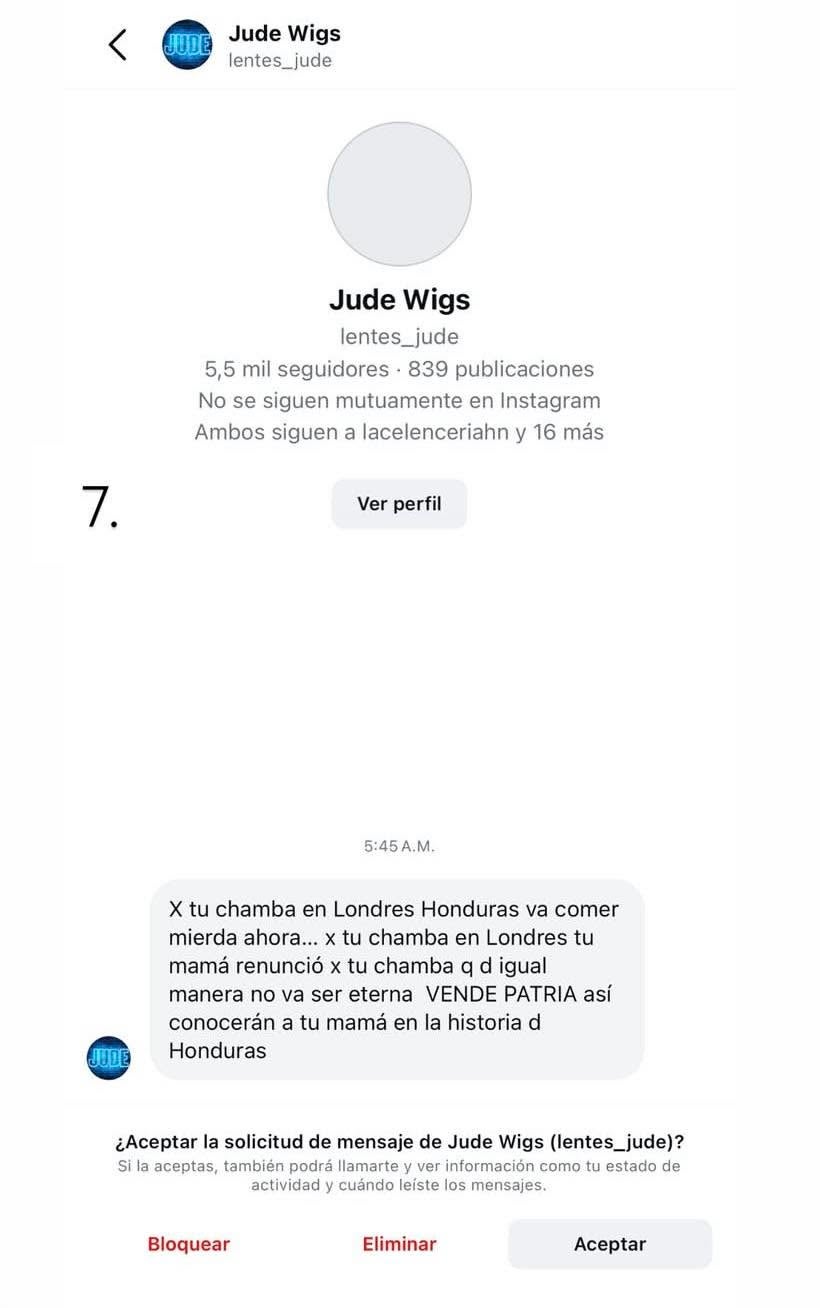
Task: Delete this message request with Eliminar
Action: point(399,1245)
